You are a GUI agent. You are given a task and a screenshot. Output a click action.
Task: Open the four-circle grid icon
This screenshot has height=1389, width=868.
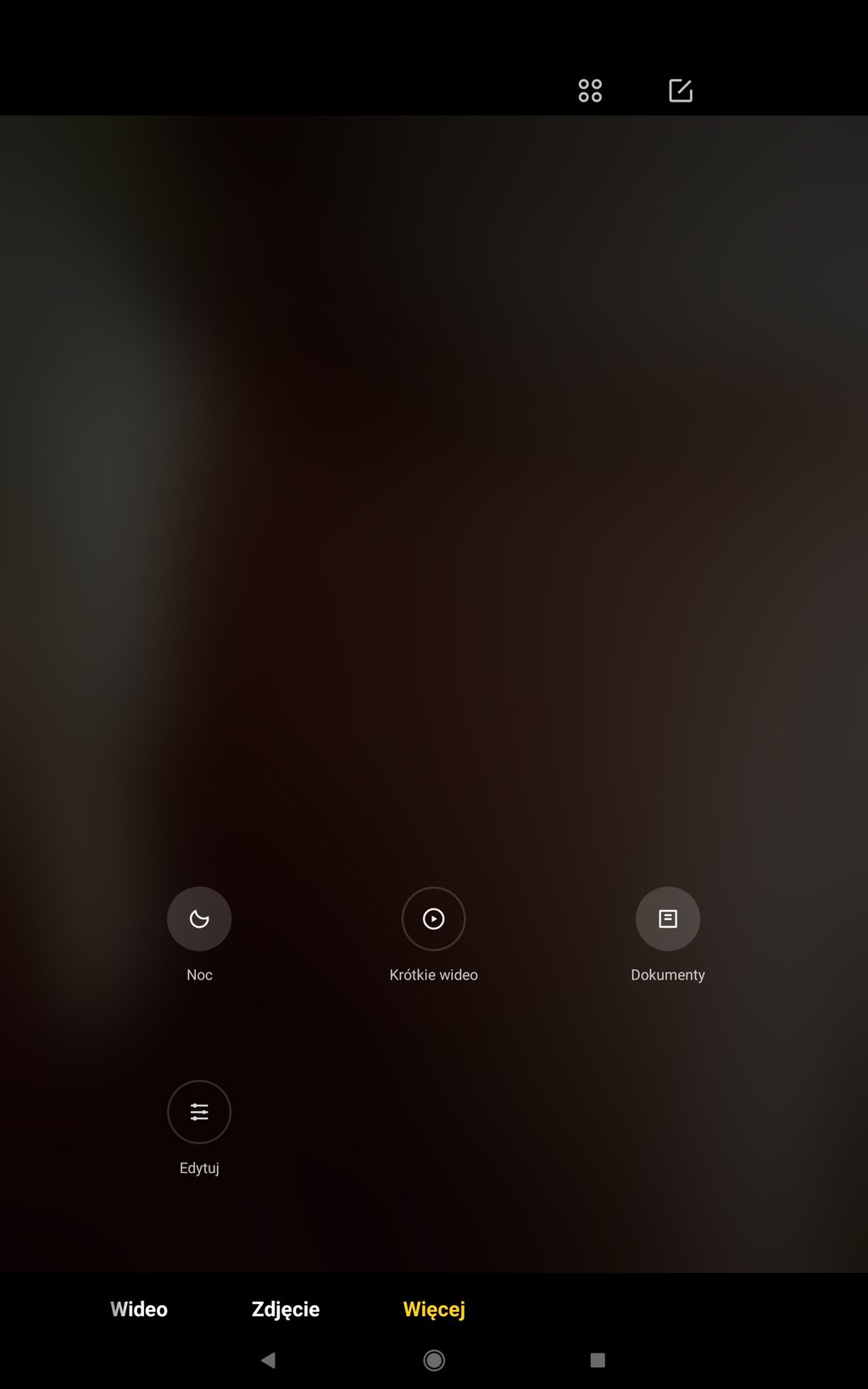(590, 91)
